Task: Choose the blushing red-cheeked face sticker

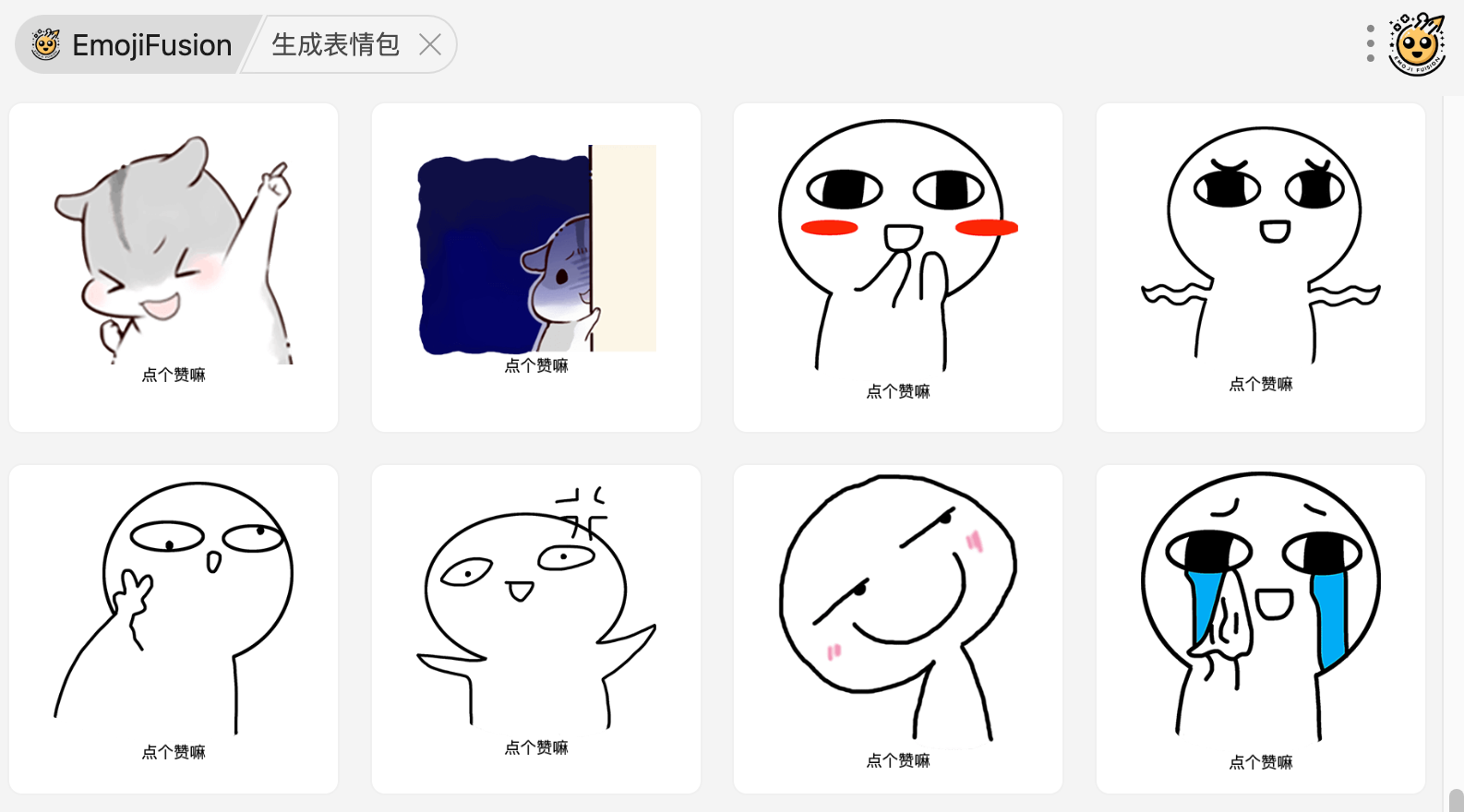Action: pos(898,267)
